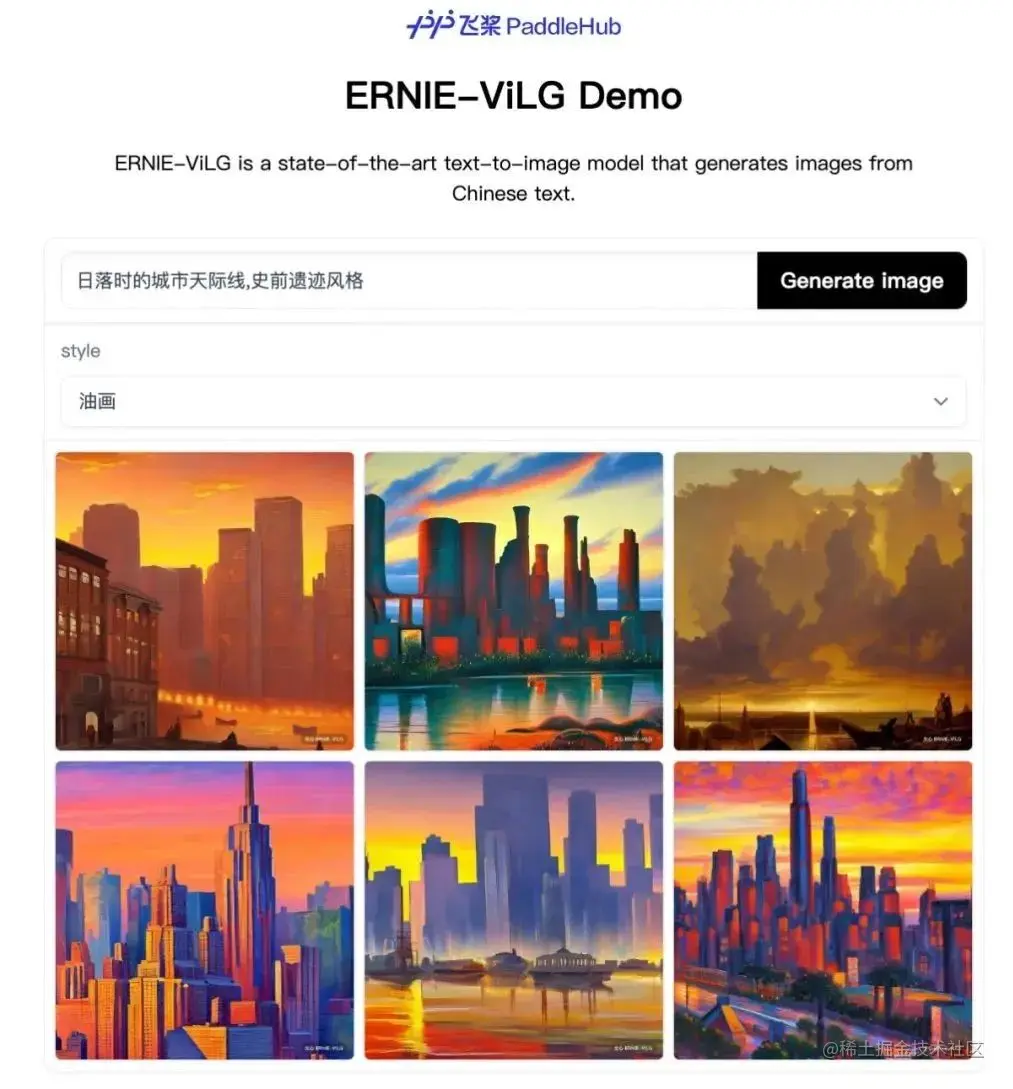
Task: Open the image with teal towers and blue sky
Action: [x=513, y=601]
